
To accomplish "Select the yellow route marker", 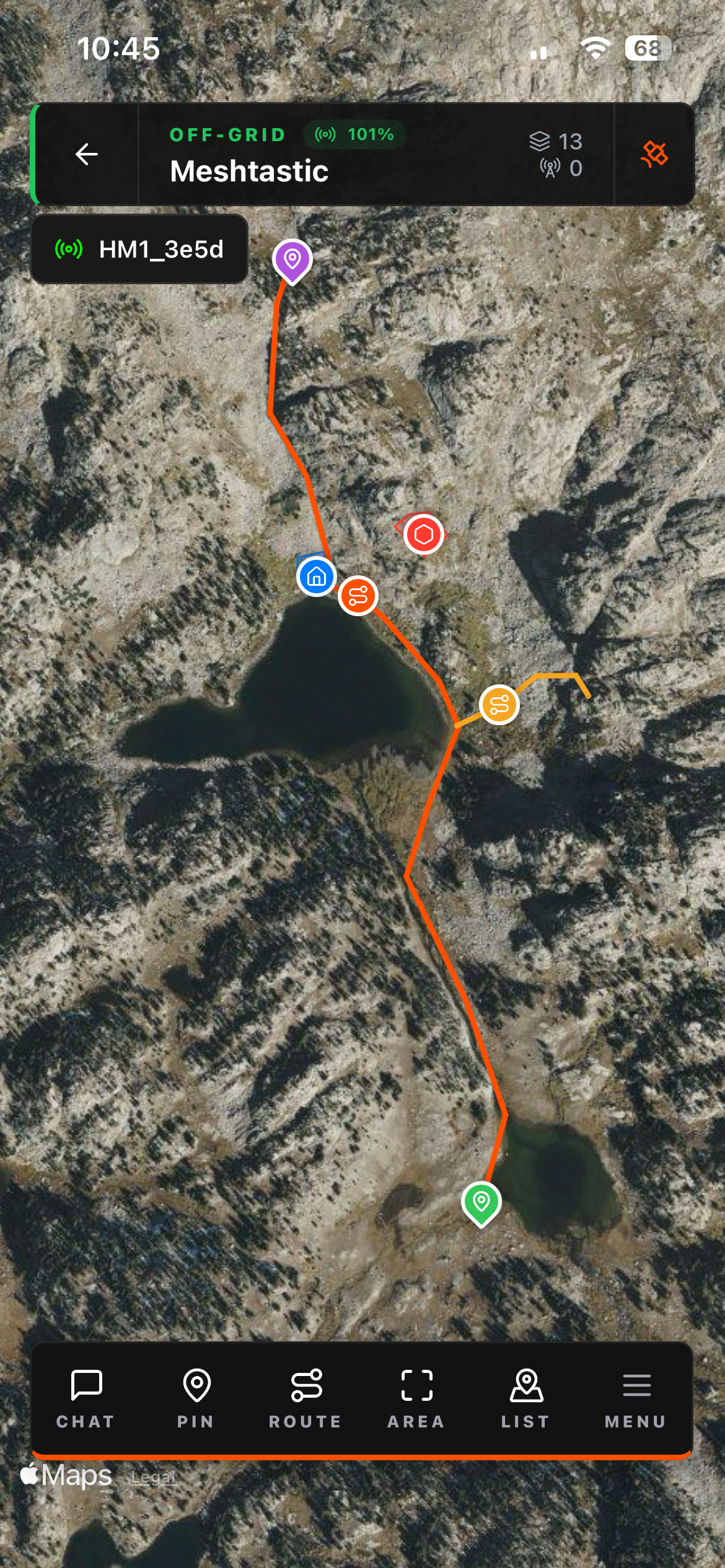I will [499, 705].
